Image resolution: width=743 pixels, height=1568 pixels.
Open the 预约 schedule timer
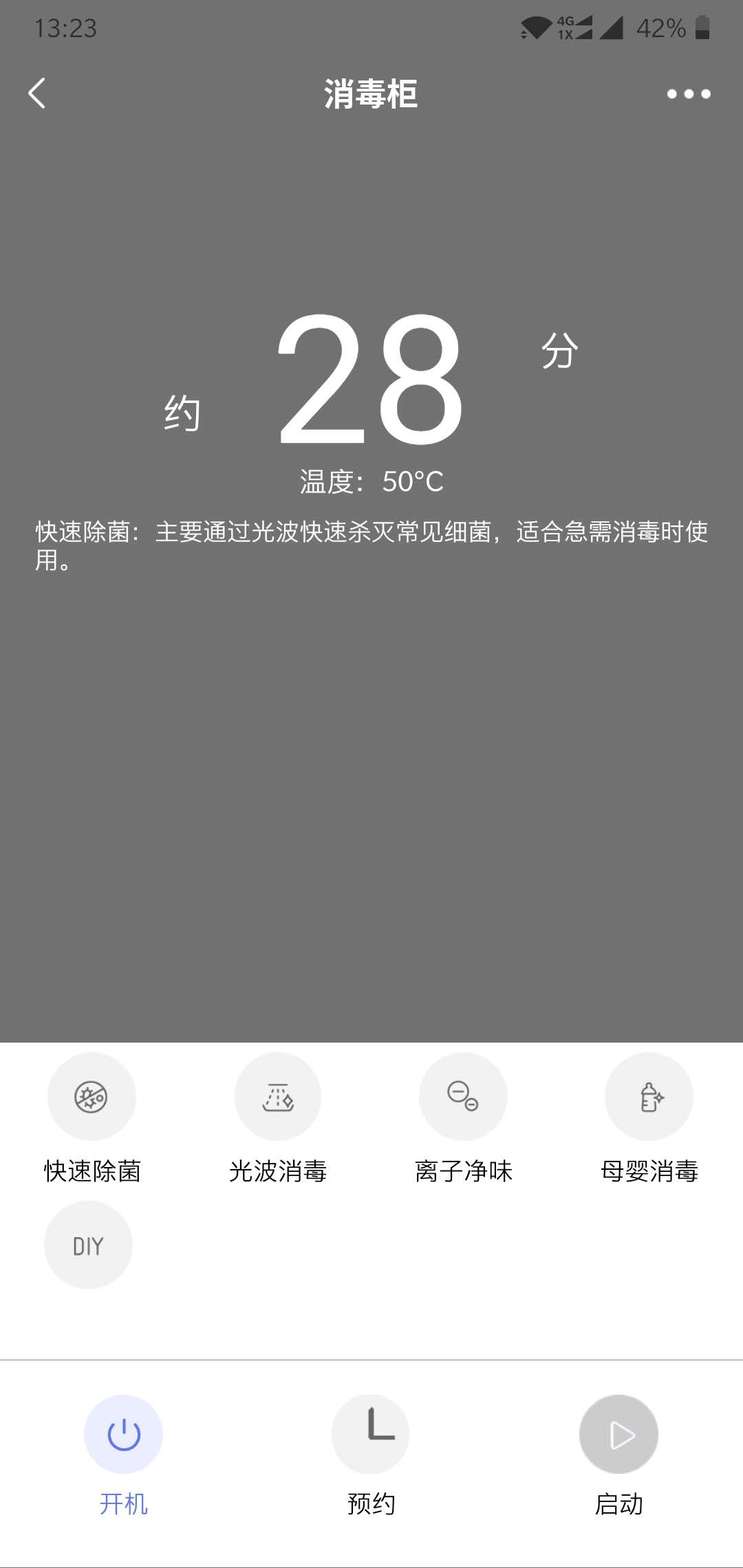pos(371,1435)
